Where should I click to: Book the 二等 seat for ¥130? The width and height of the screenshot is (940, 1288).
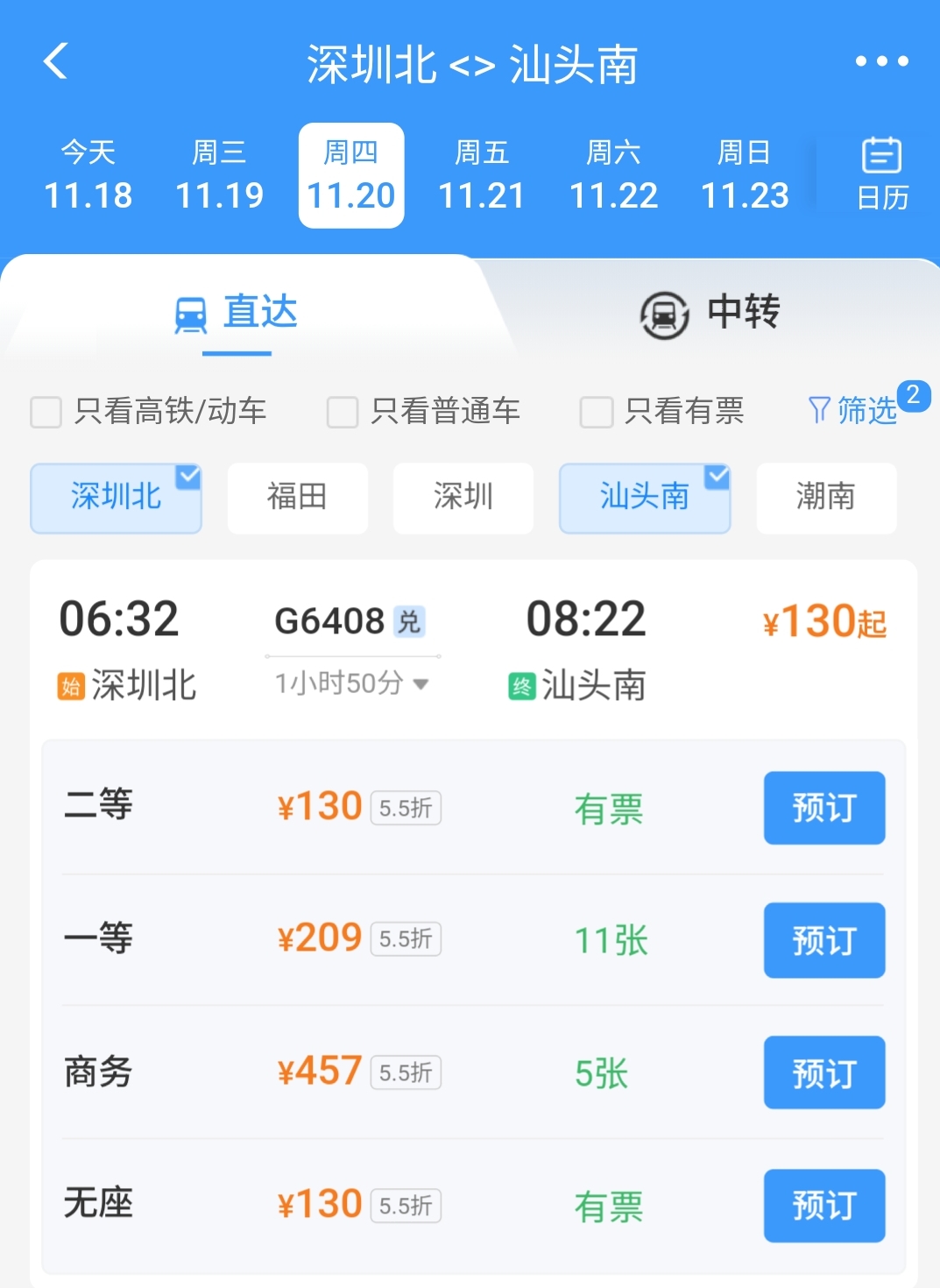[x=823, y=808]
